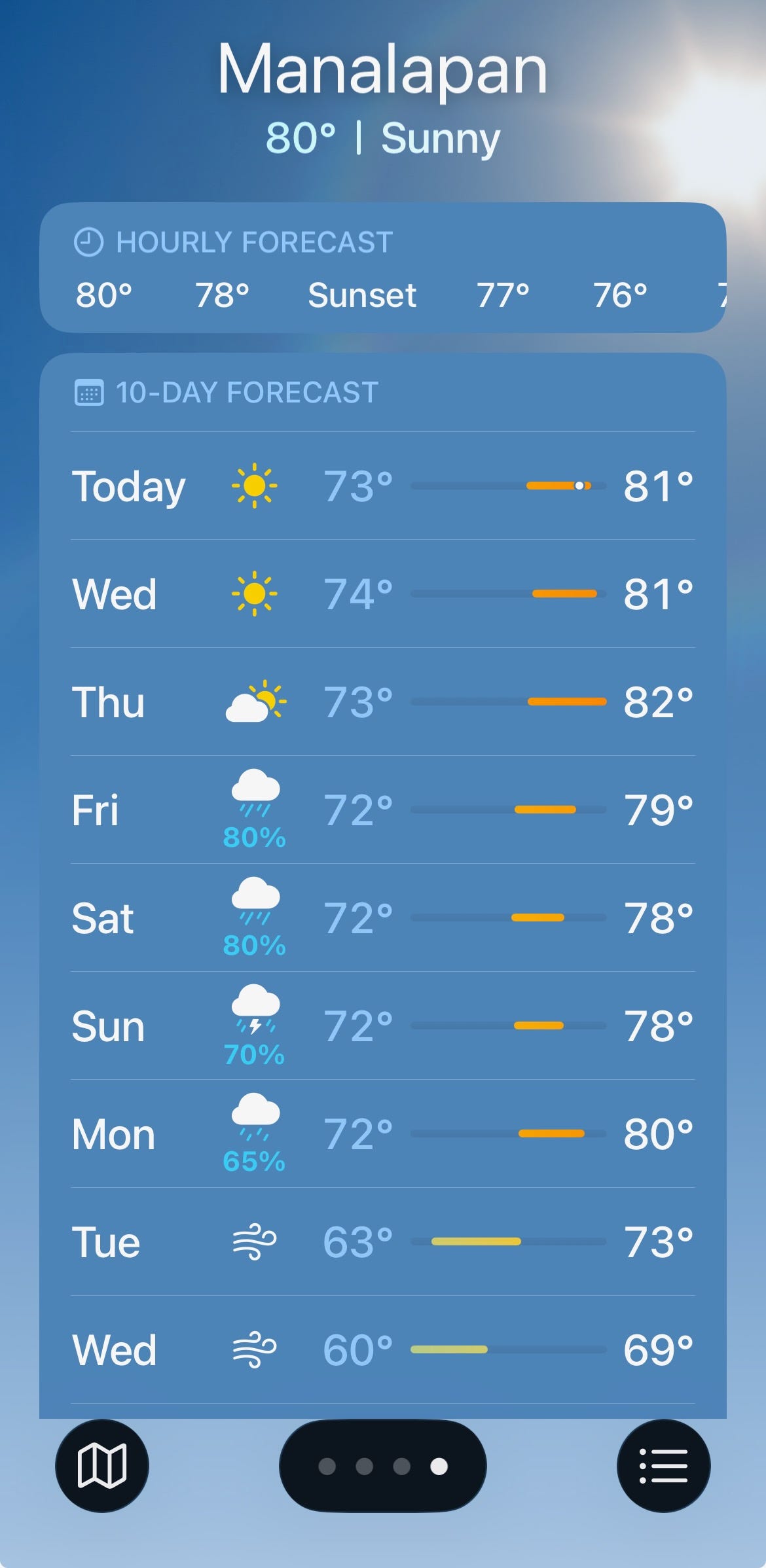
Task: Open Today's forecast row
Action: [383, 486]
